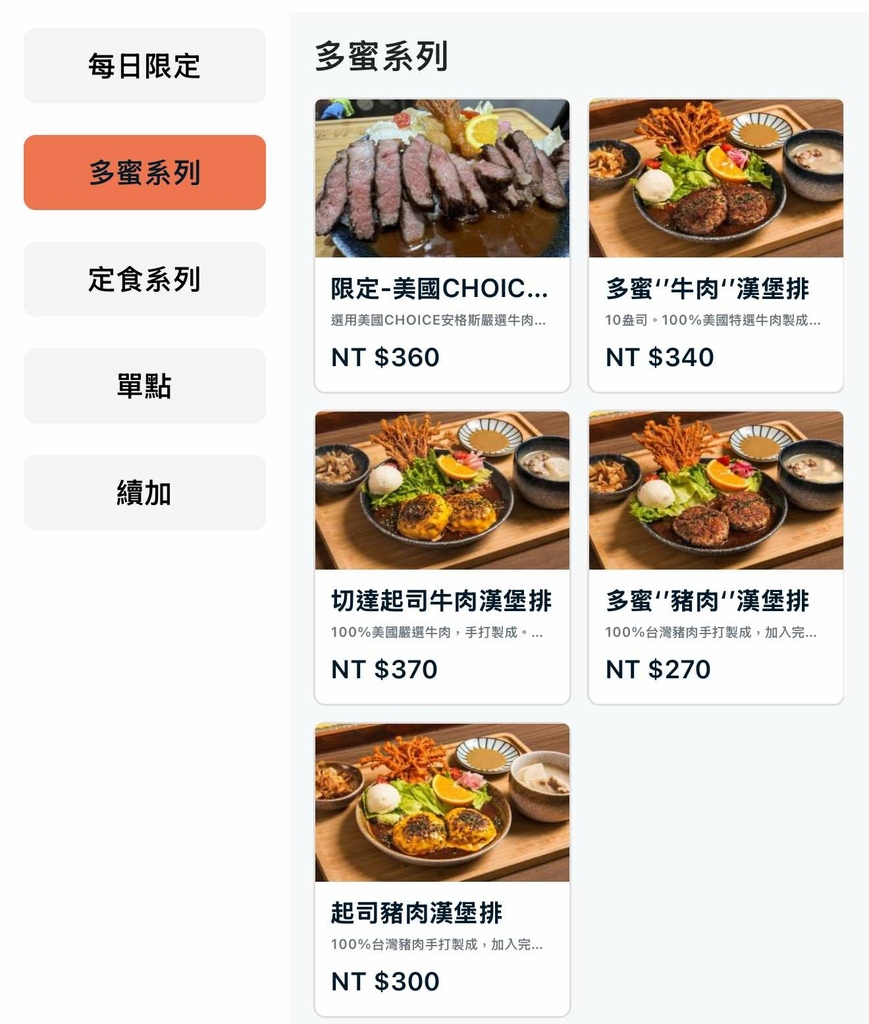Open the 限定-美國CHOICE steak item

442,245
